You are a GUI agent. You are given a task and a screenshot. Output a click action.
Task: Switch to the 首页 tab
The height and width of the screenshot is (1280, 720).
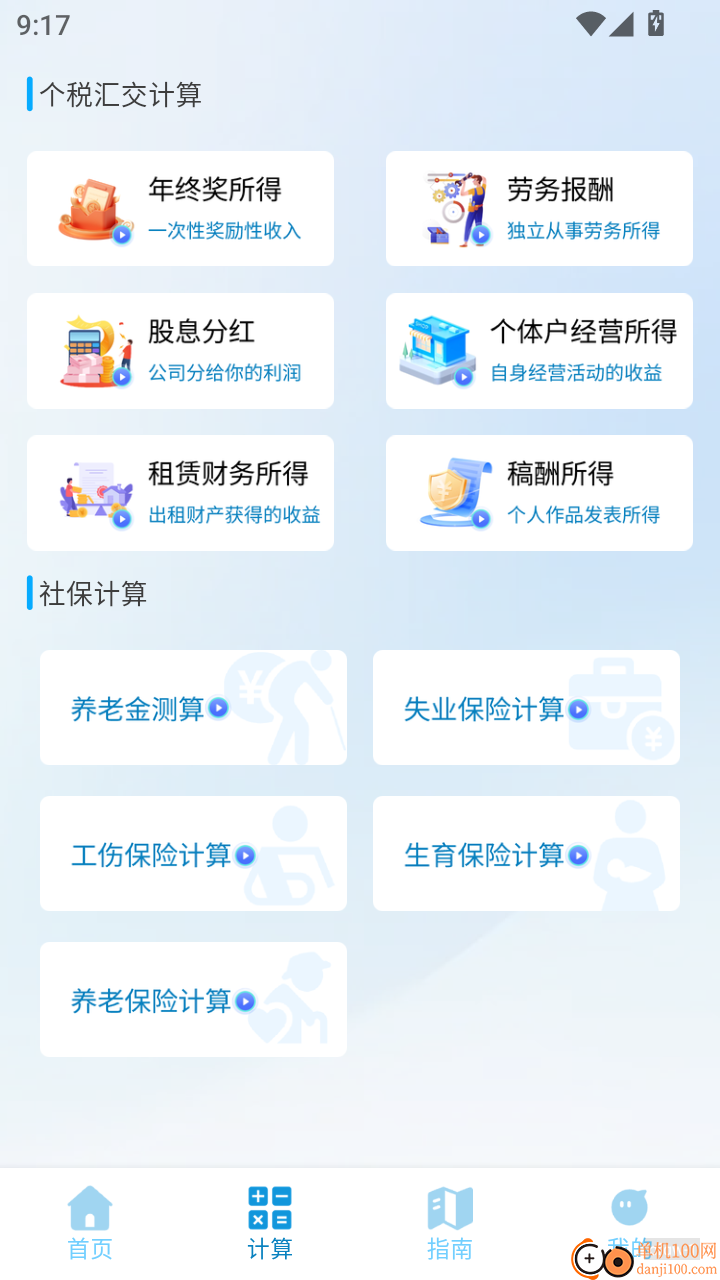tap(89, 1220)
